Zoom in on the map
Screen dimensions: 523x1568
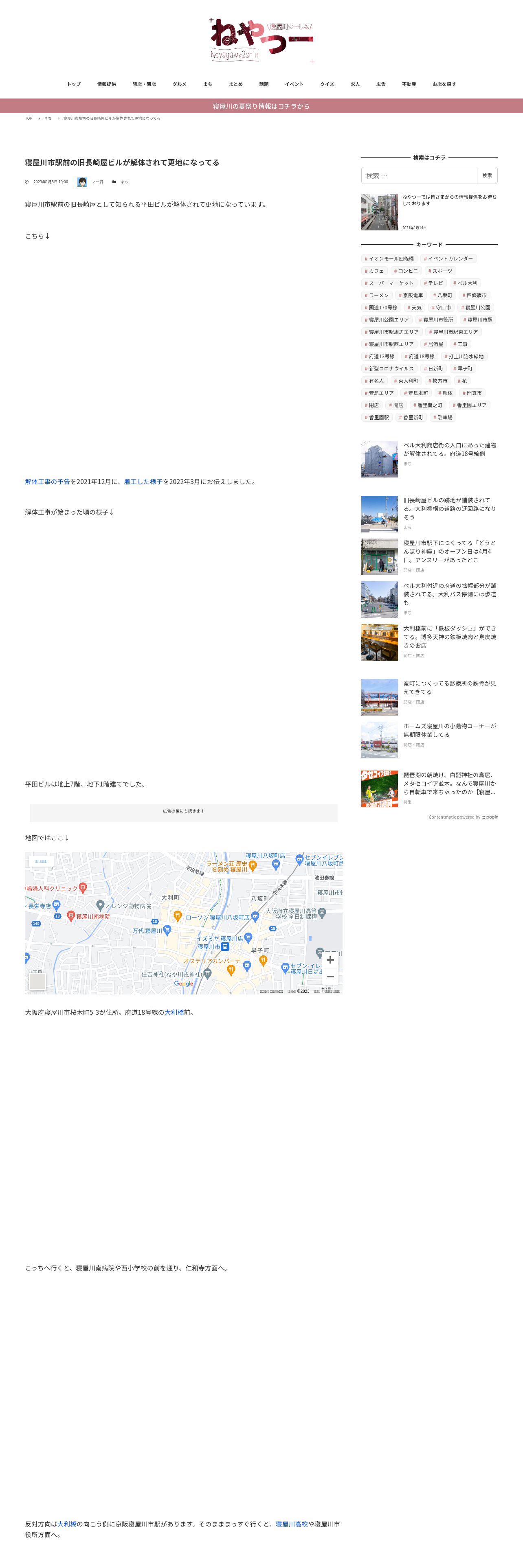pyautogui.click(x=330, y=960)
